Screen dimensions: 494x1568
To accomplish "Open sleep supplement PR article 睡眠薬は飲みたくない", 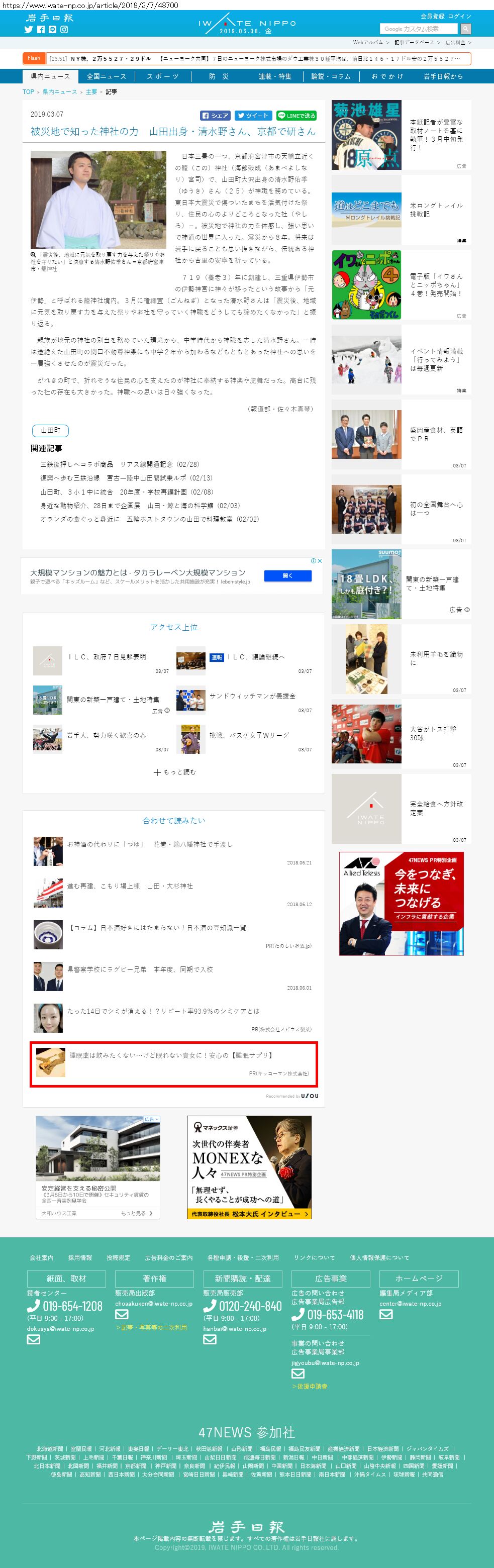I will point(170,1055).
